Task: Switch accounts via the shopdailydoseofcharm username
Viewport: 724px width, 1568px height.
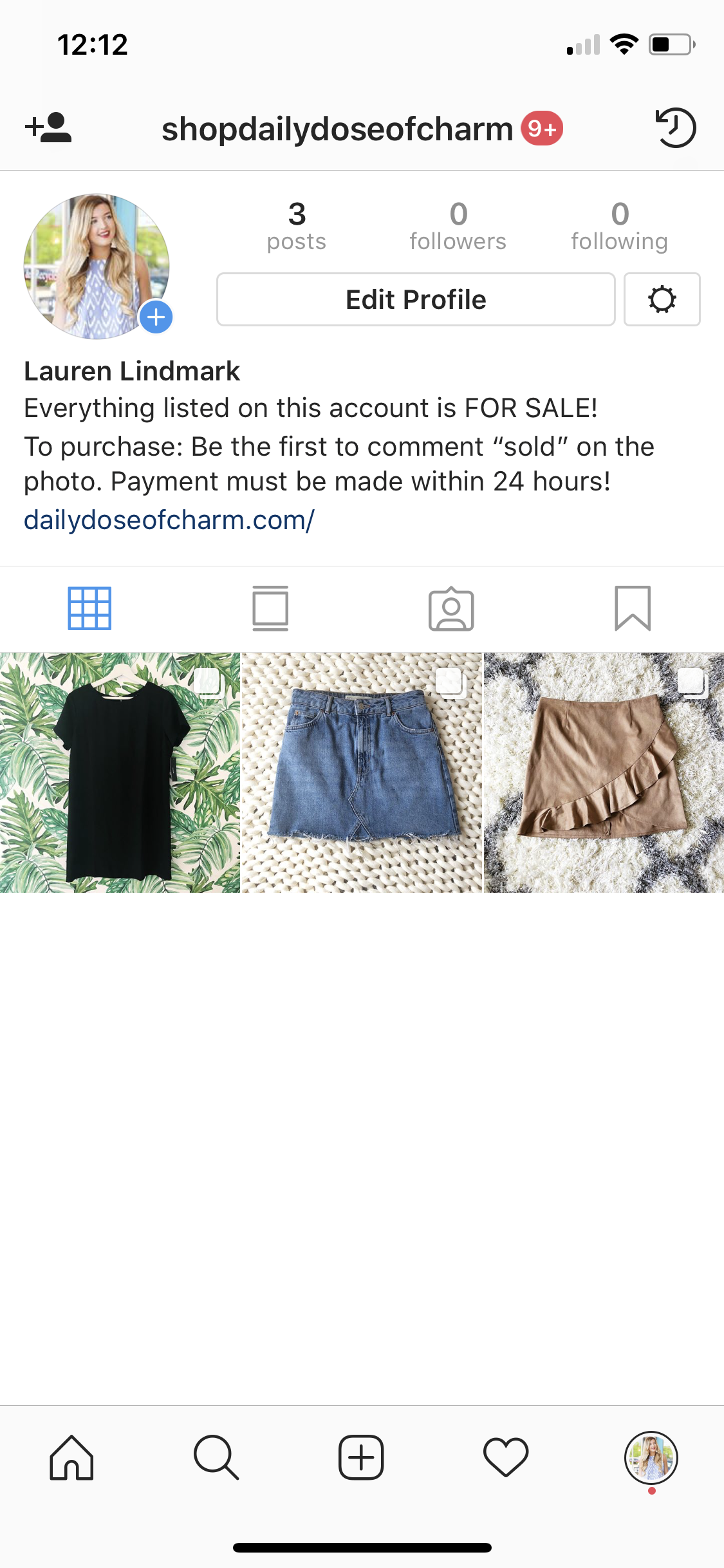Action: (x=337, y=129)
